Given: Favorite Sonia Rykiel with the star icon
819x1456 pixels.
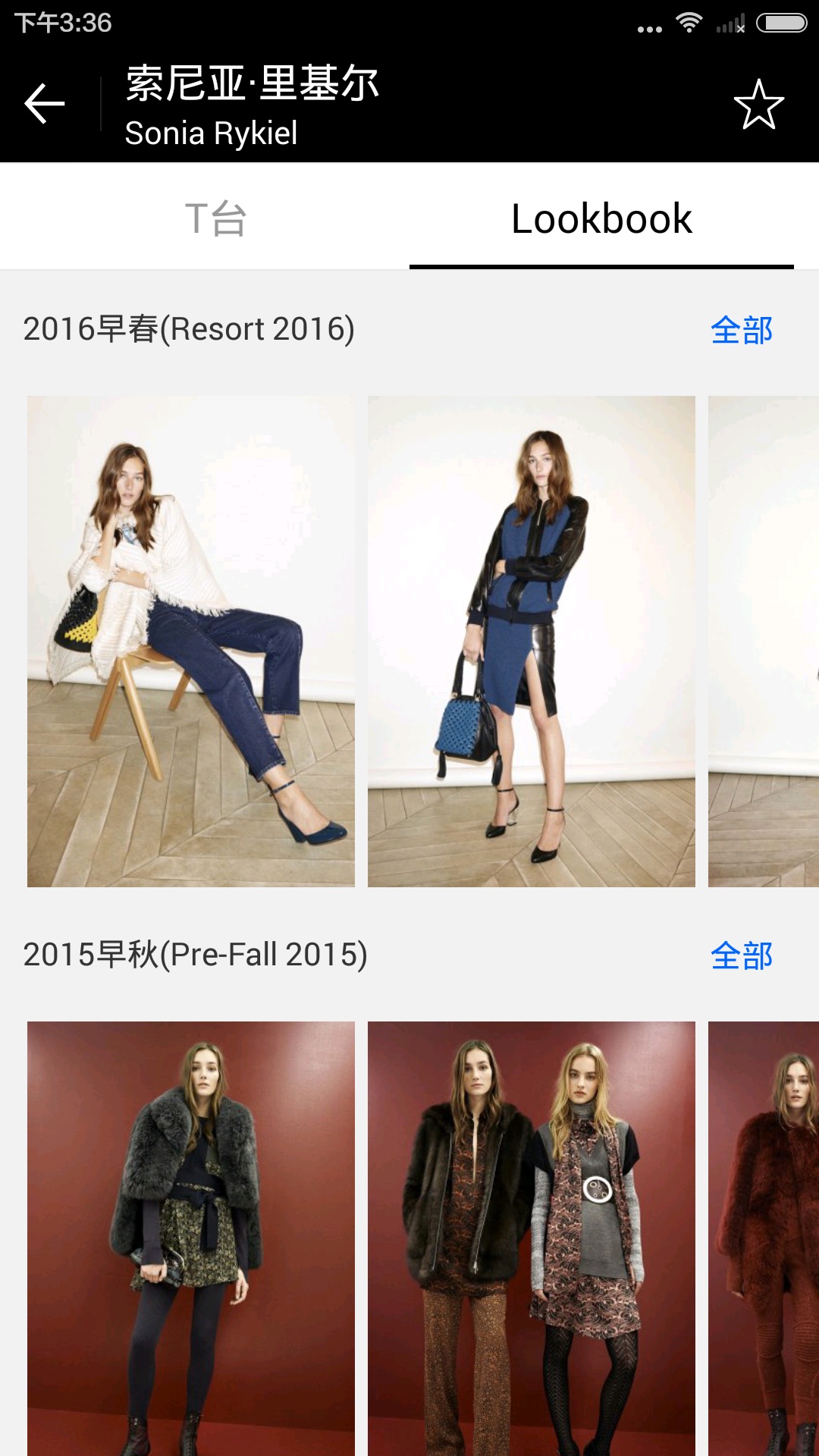Looking at the screenshot, I should 758,105.
